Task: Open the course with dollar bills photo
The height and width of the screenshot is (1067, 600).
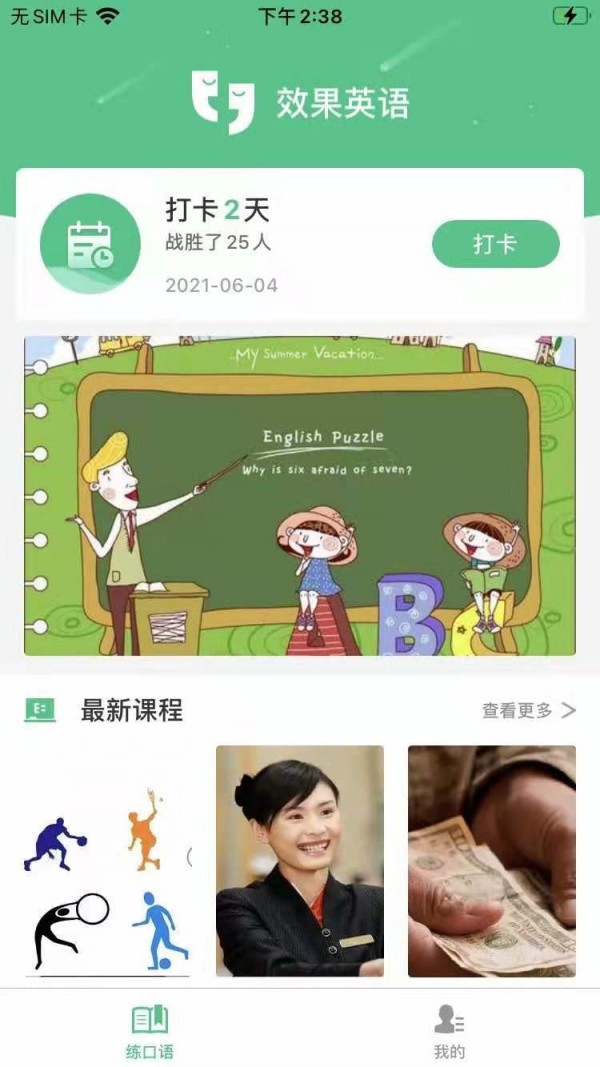Action: (491, 861)
